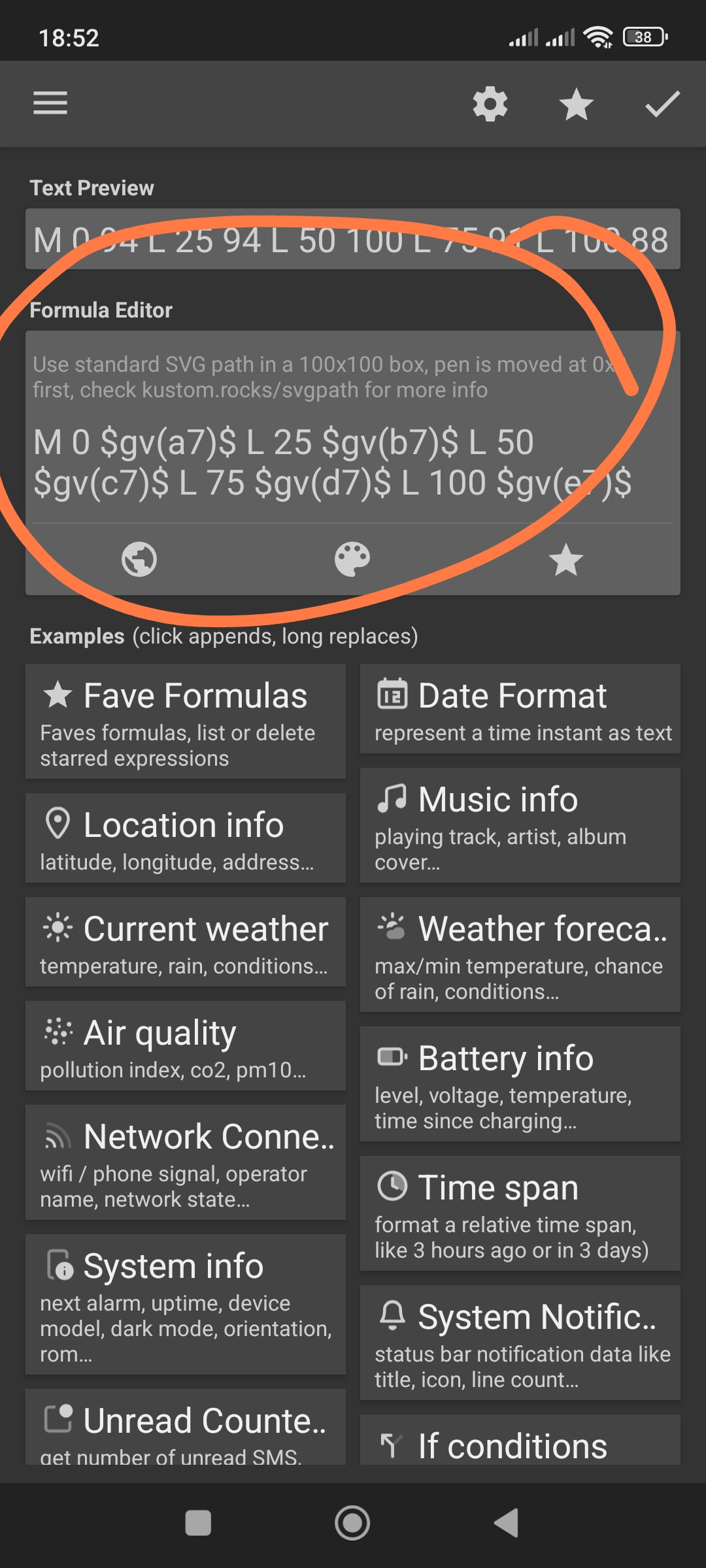View Weather forecast functions
The height and width of the screenshot is (1568, 706).
pos(520,955)
